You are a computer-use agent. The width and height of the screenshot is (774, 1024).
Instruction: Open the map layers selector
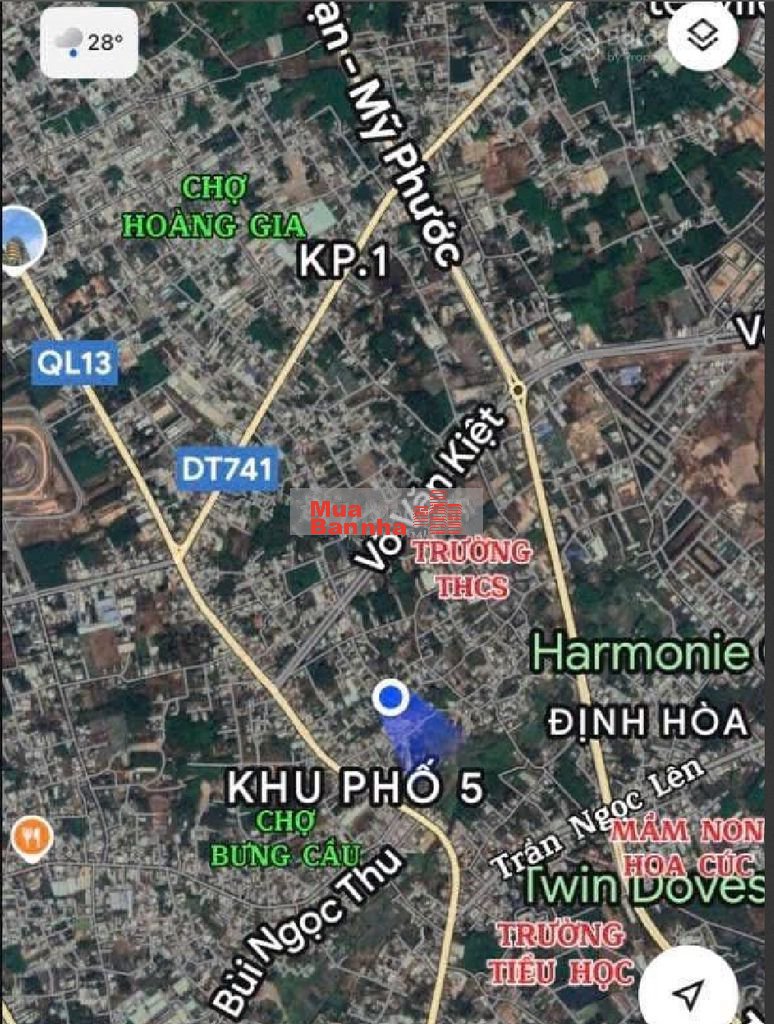(704, 37)
